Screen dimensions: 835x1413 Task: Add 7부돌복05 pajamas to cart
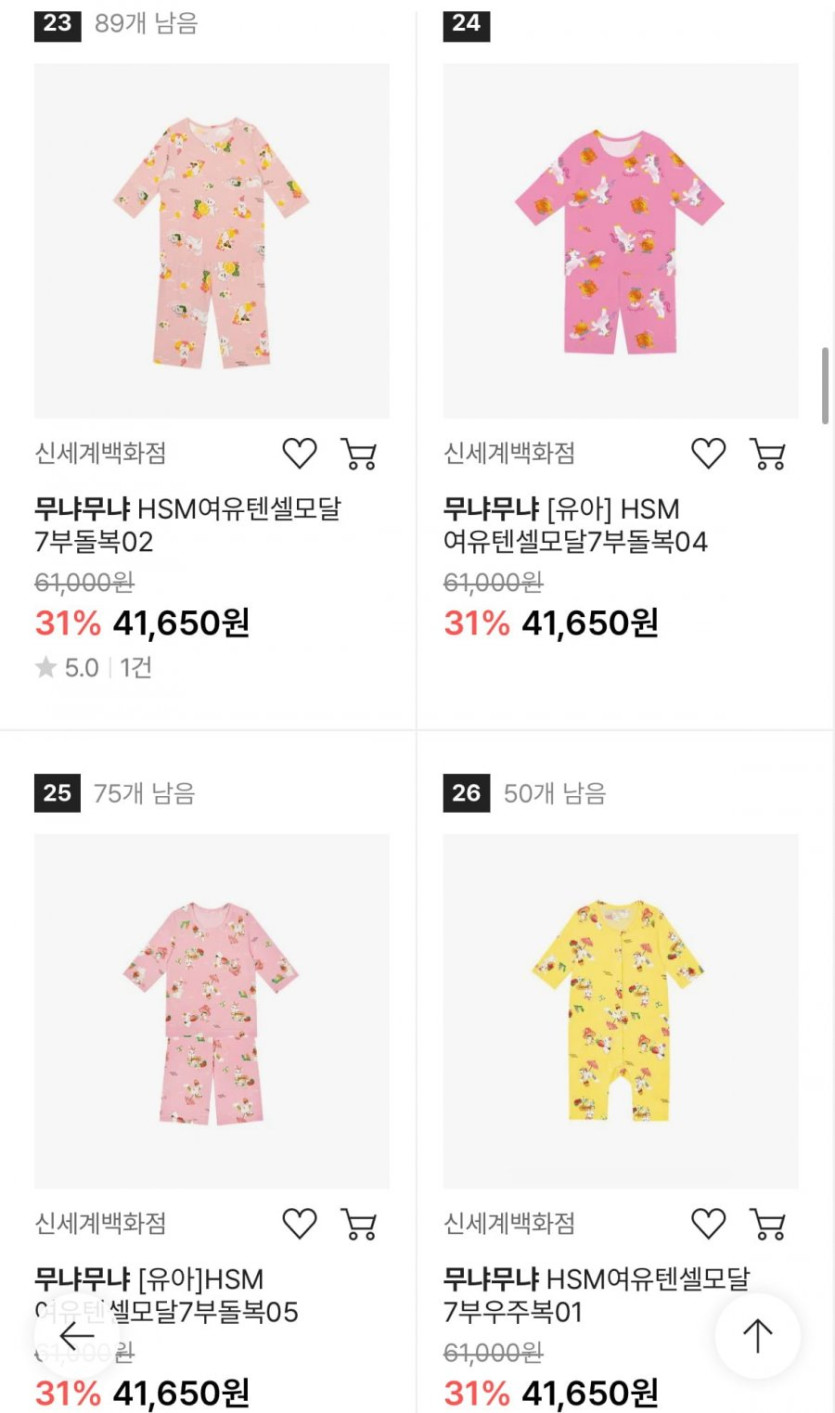[358, 1223]
